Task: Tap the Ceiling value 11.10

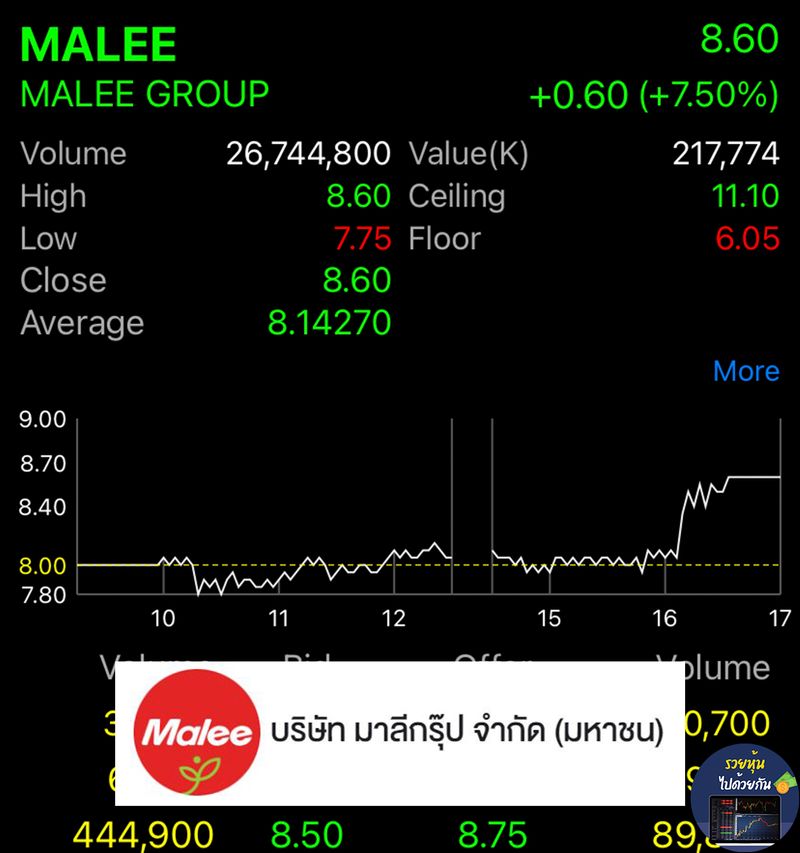Action: click(748, 196)
